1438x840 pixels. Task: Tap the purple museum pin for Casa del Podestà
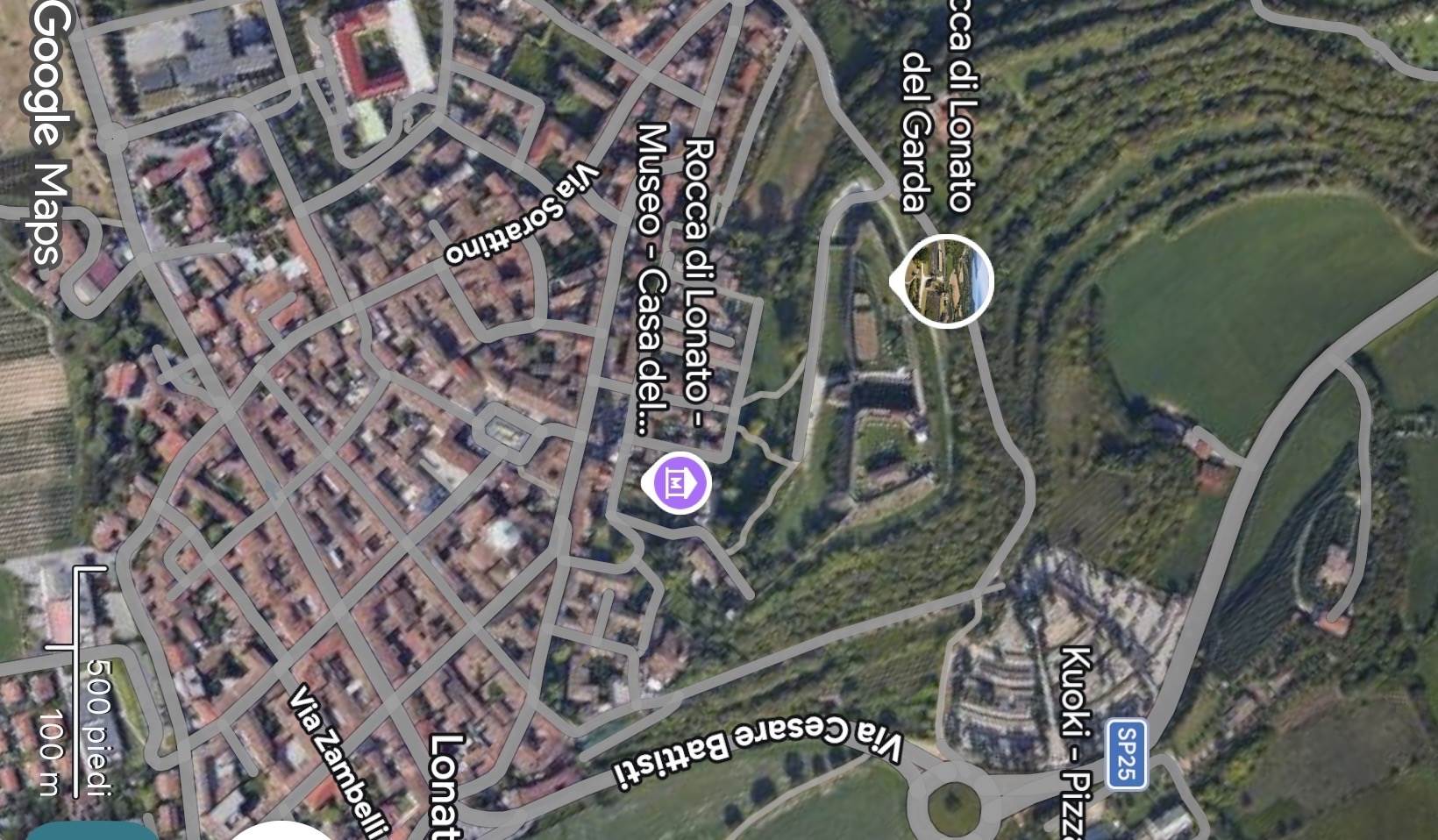677,482
